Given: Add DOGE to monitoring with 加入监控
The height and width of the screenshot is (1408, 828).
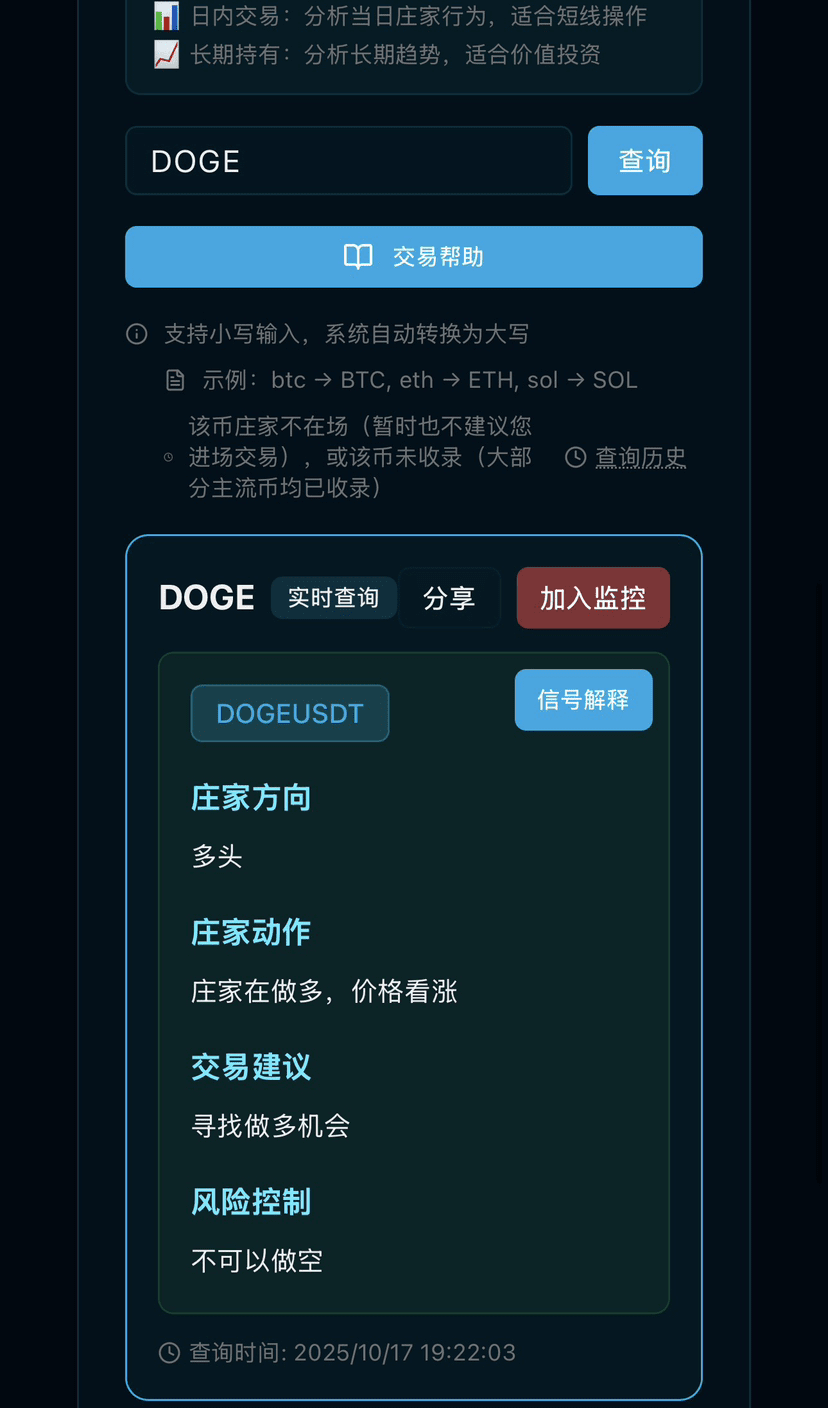Looking at the screenshot, I should (x=593, y=598).
